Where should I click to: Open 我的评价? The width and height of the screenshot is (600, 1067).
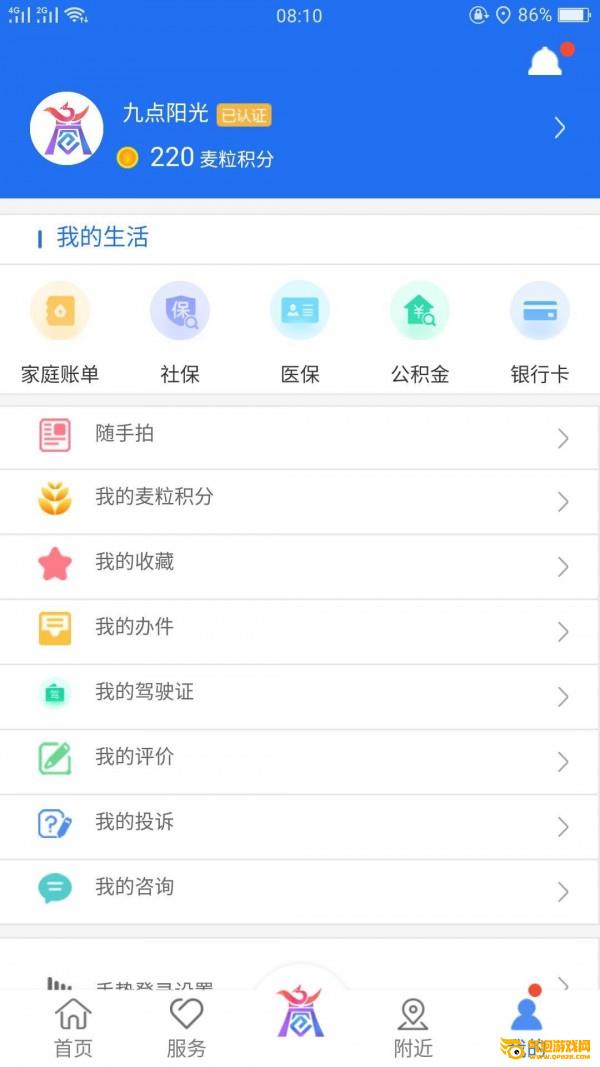click(x=299, y=761)
